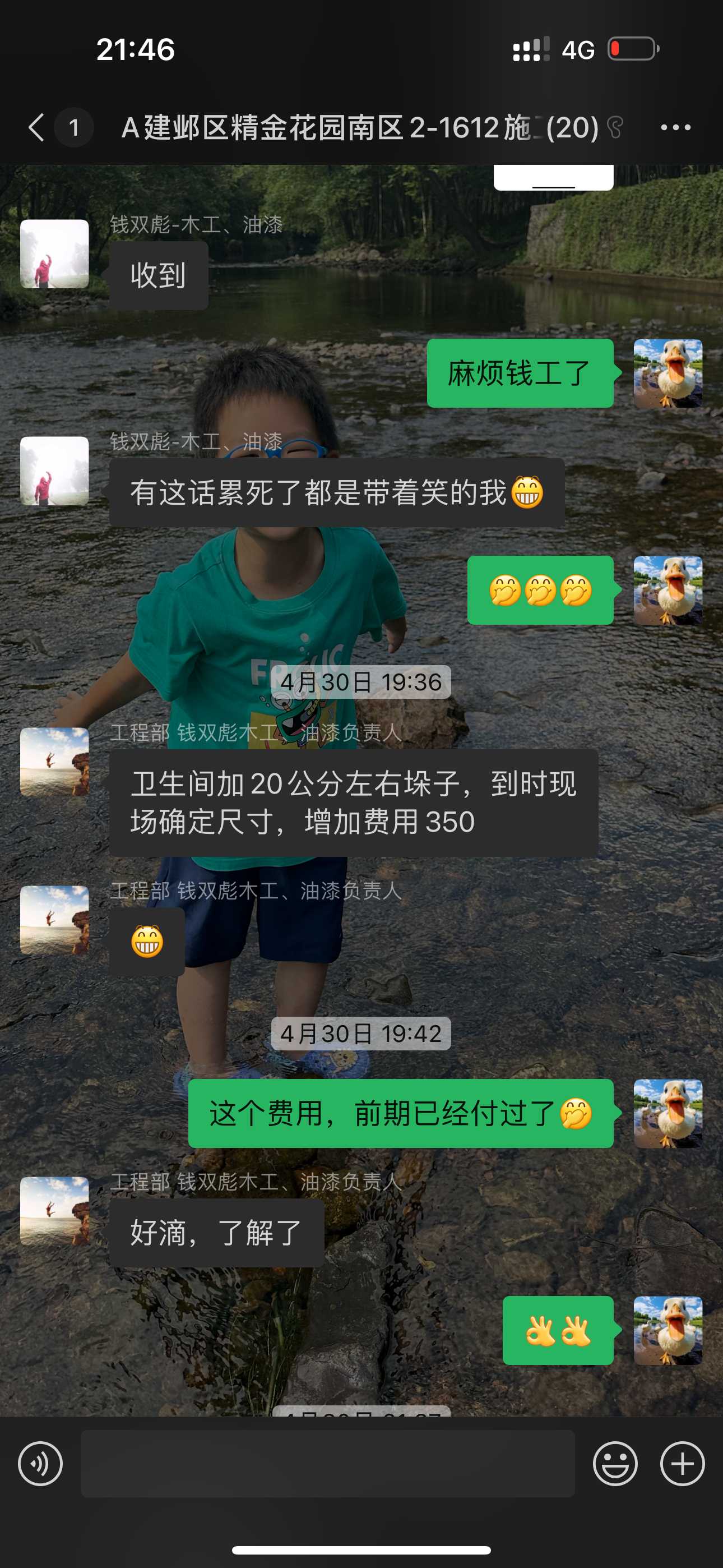
Task: Open the emoji sticker panel
Action: (x=615, y=1463)
